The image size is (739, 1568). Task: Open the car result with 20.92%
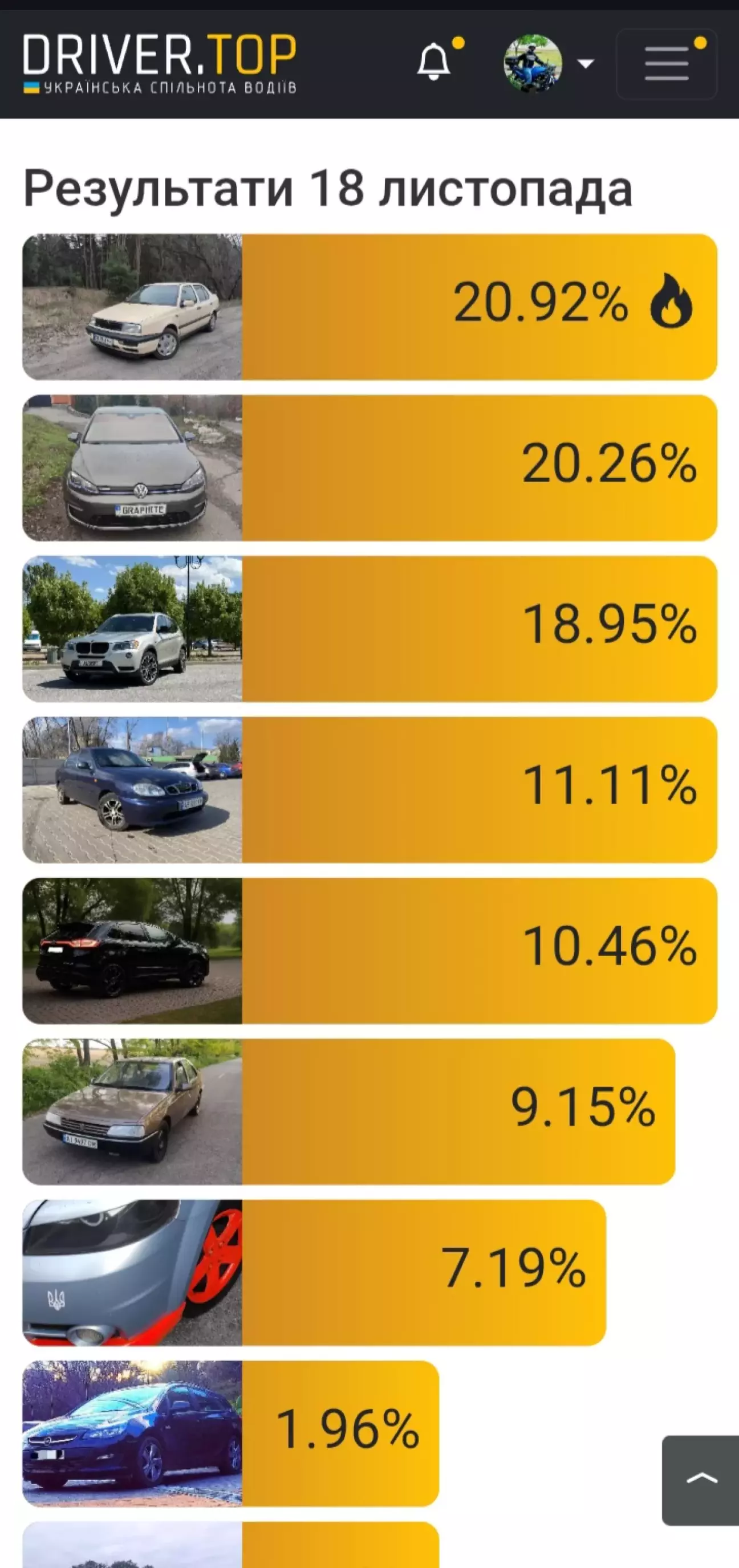click(x=369, y=307)
